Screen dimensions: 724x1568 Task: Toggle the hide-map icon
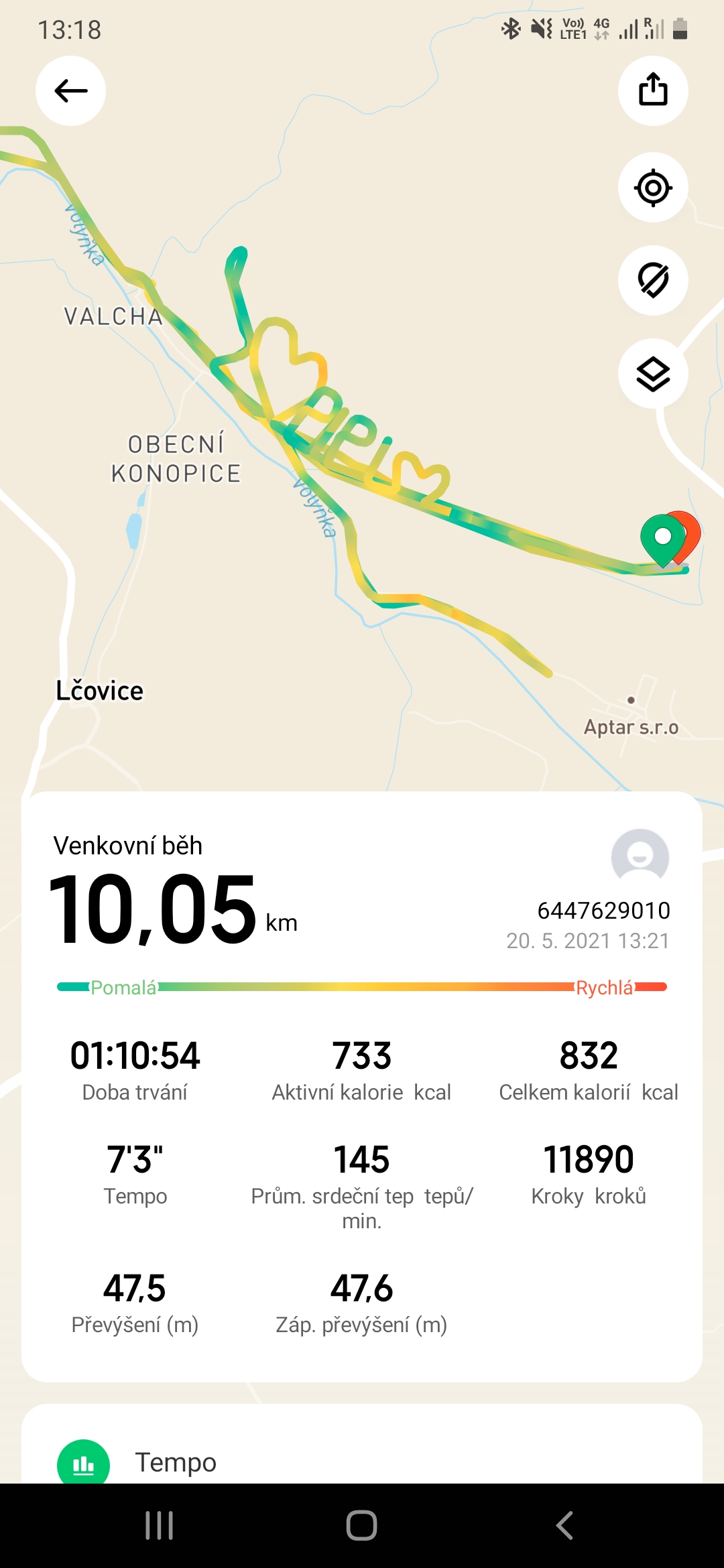pyautogui.click(x=653, y=280)
